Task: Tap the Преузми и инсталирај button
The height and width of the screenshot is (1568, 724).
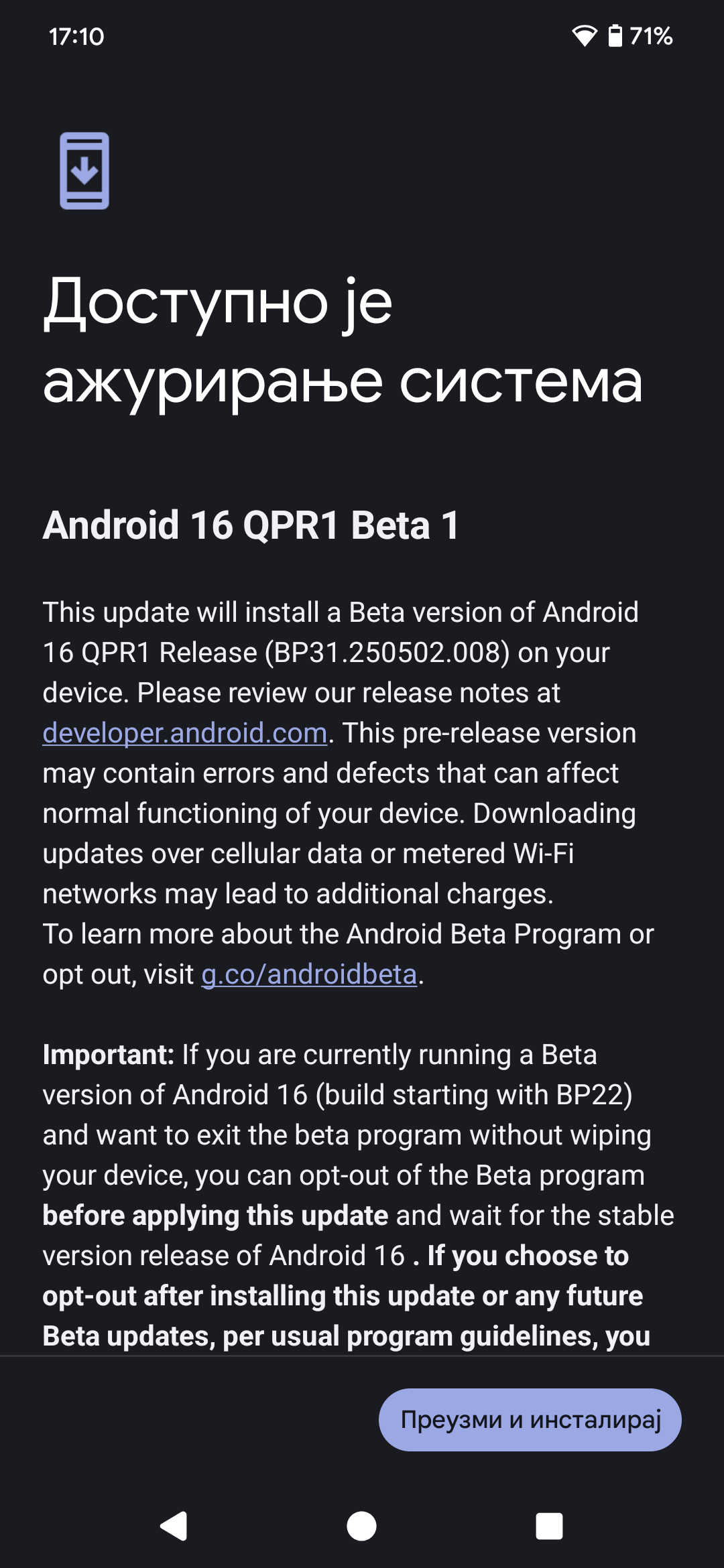Action: point(530,1419)
